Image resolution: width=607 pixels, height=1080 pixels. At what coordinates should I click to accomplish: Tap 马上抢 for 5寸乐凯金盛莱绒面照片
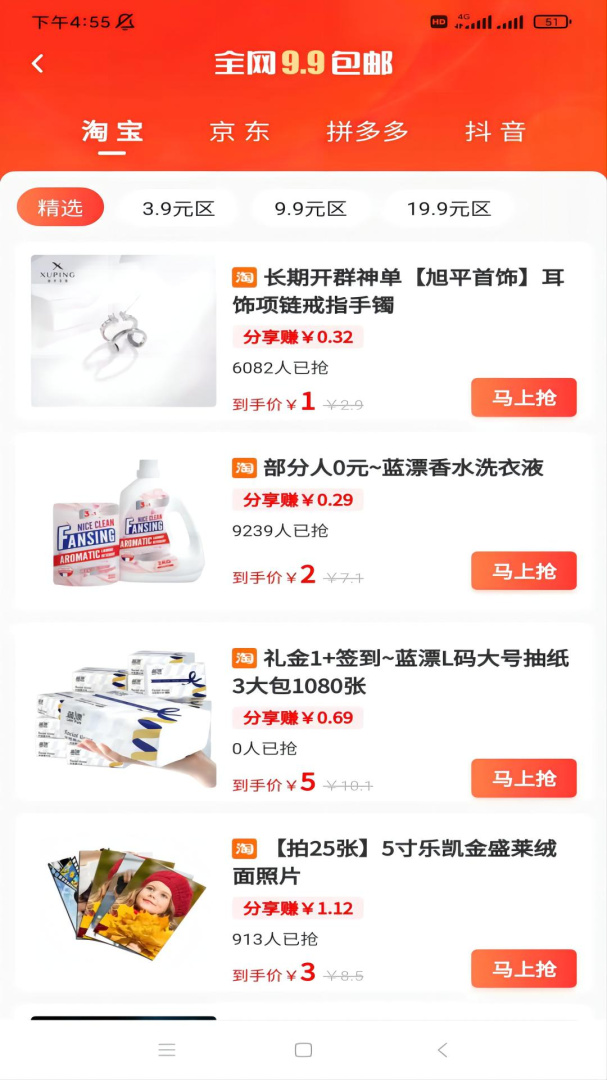tap(524, 968)
